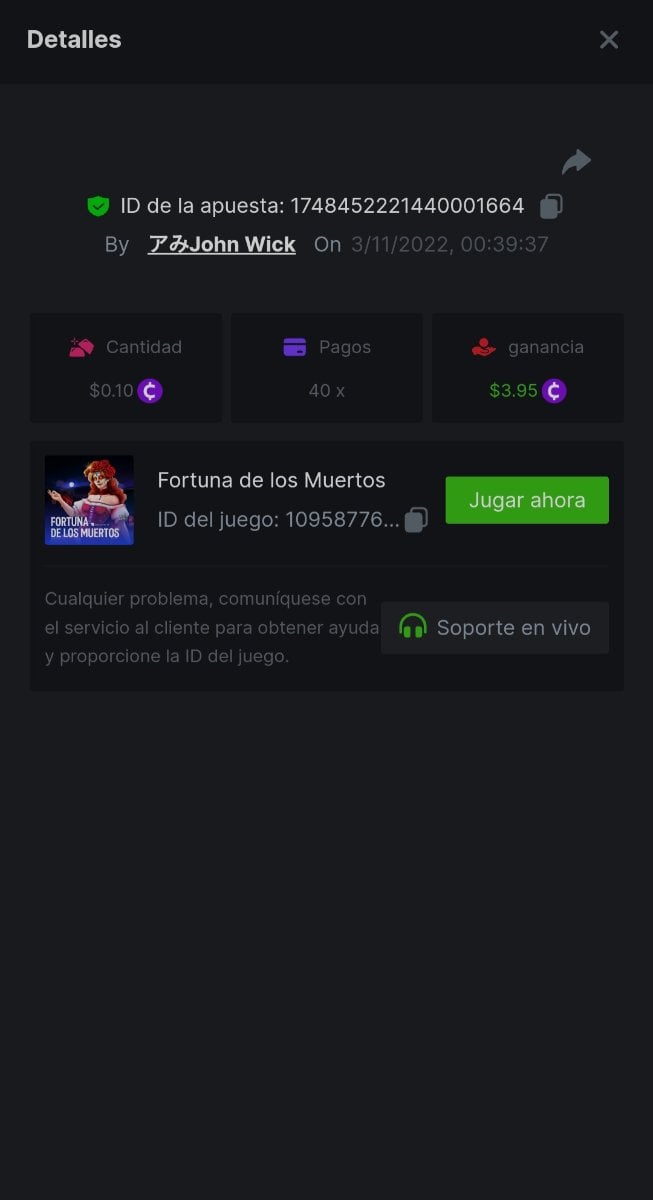Open the Fortuna de los Muertos thumbnail

click(89, 500)
